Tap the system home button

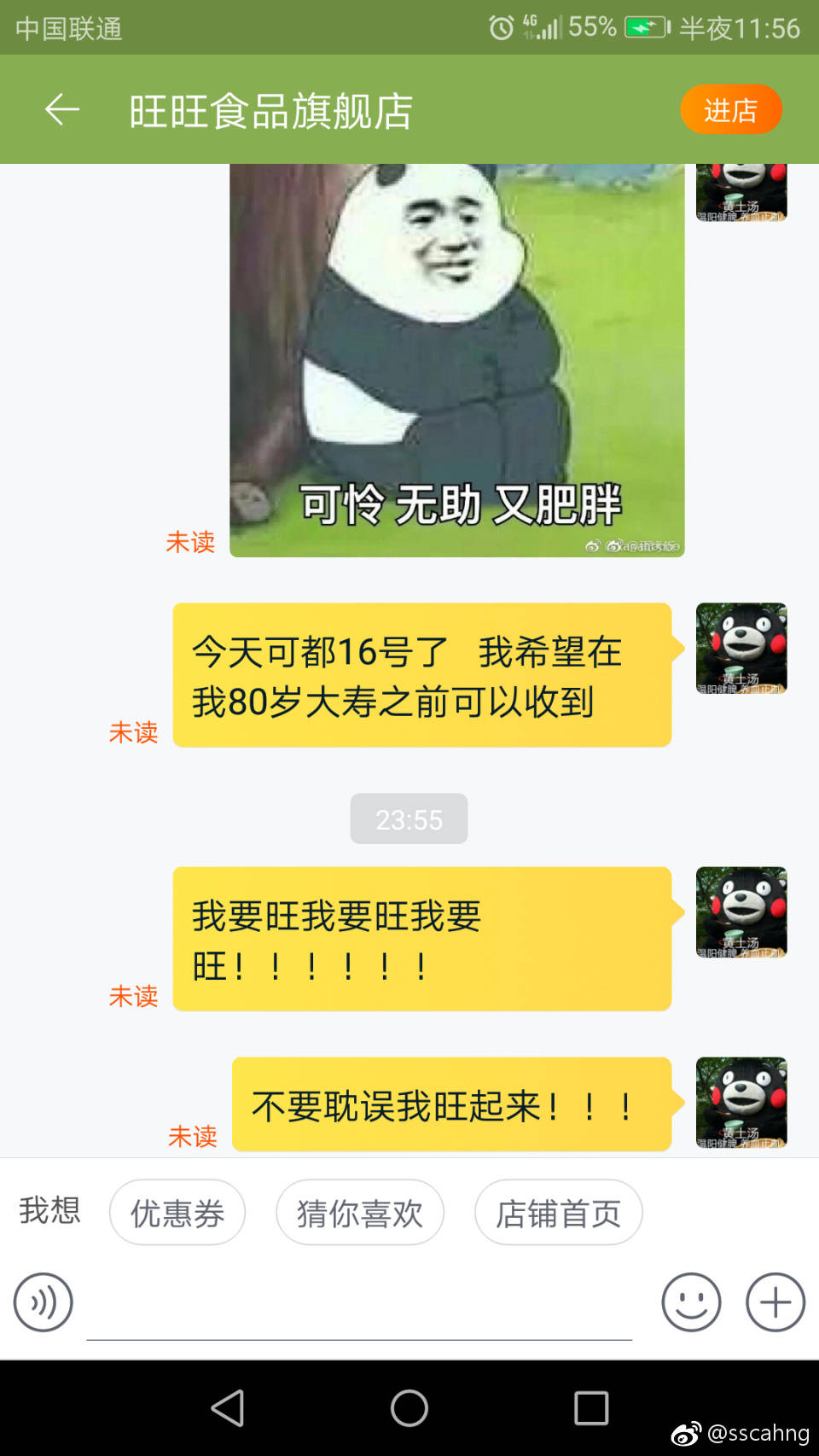pos(409,1408)
